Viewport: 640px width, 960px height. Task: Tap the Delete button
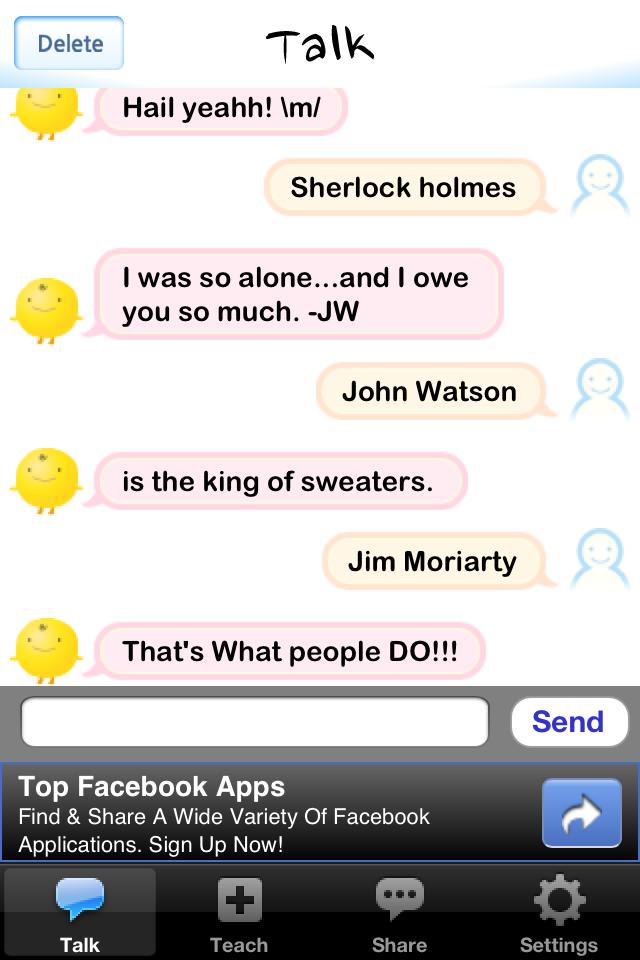pyautogui.click(x=69, y=43)
